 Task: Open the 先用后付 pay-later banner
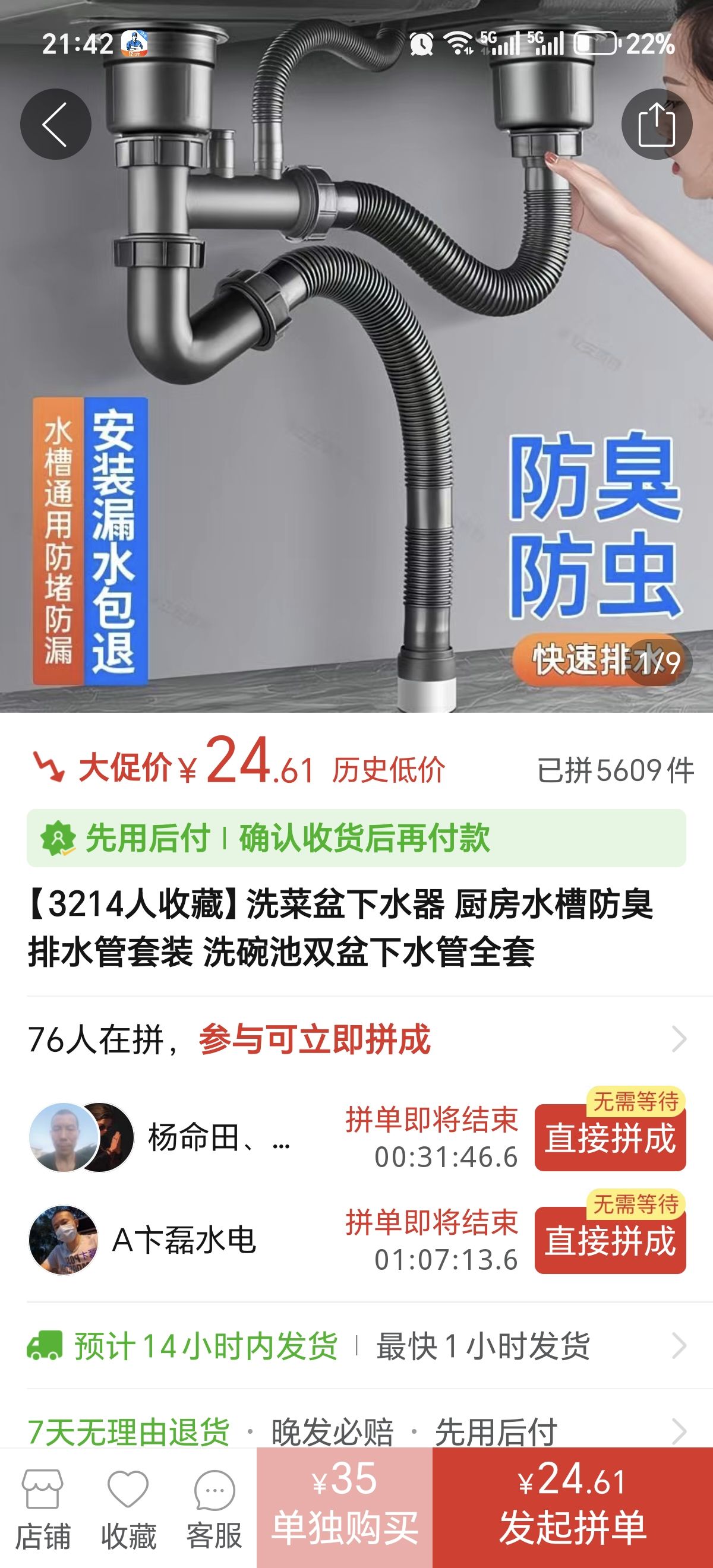tap(356, 838)
